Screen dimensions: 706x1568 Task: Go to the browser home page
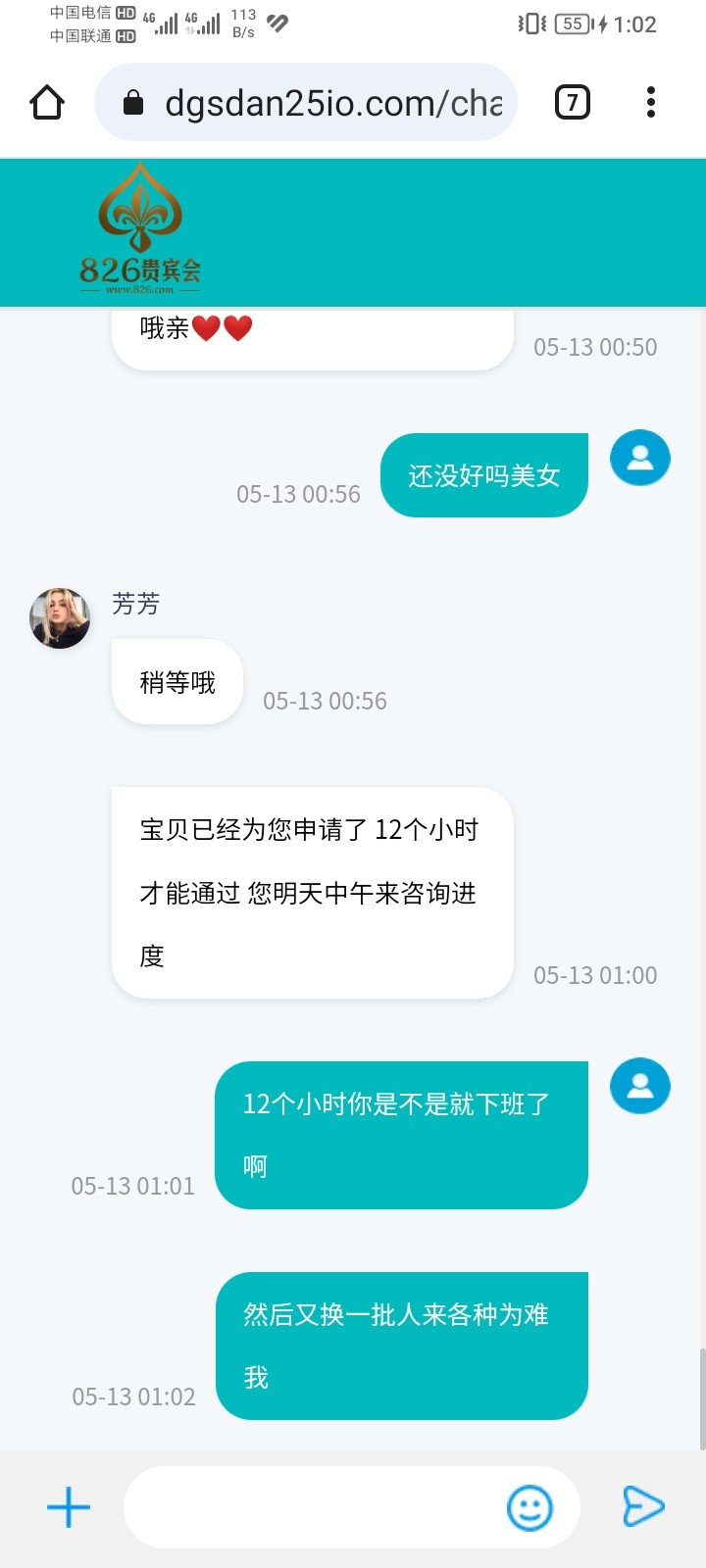click(47, 102)
